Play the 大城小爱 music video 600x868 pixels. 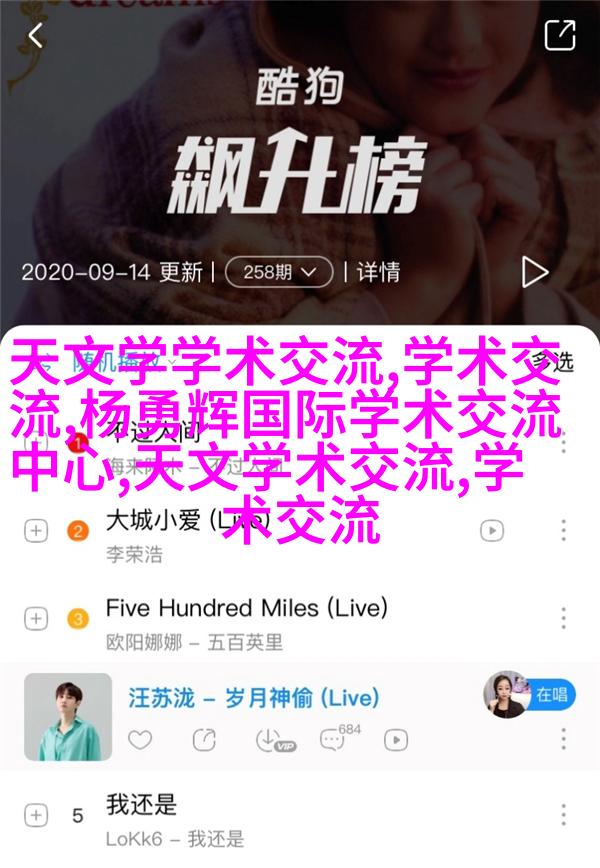point(490,529)
